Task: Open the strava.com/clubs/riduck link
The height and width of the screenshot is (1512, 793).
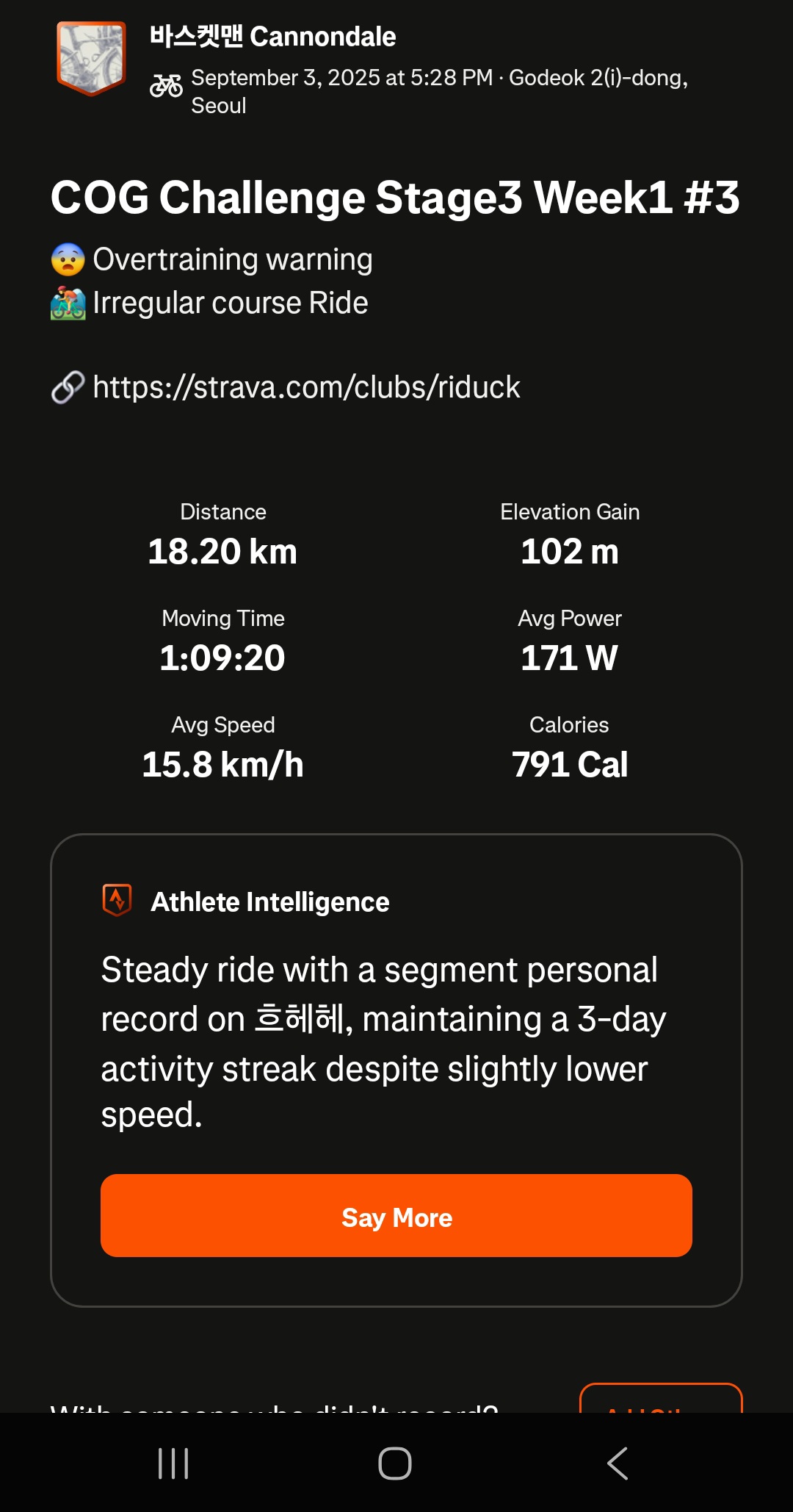Action: tap(306, 387)
